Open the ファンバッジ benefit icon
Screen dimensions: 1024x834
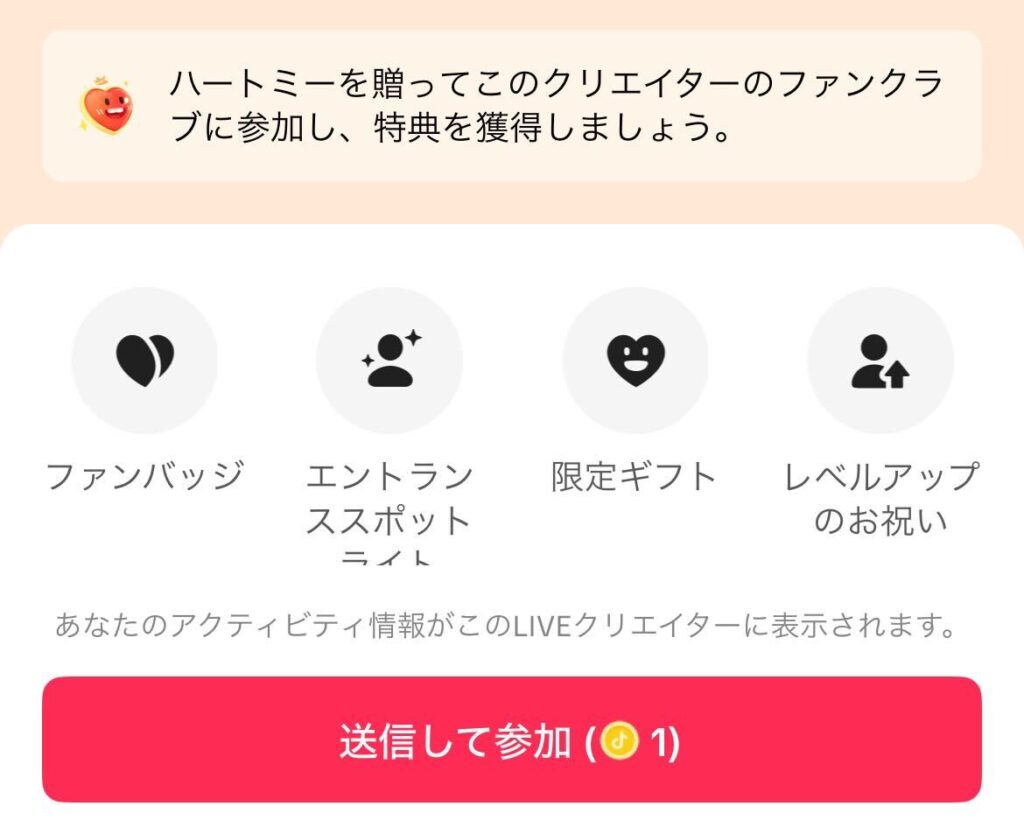144,361
